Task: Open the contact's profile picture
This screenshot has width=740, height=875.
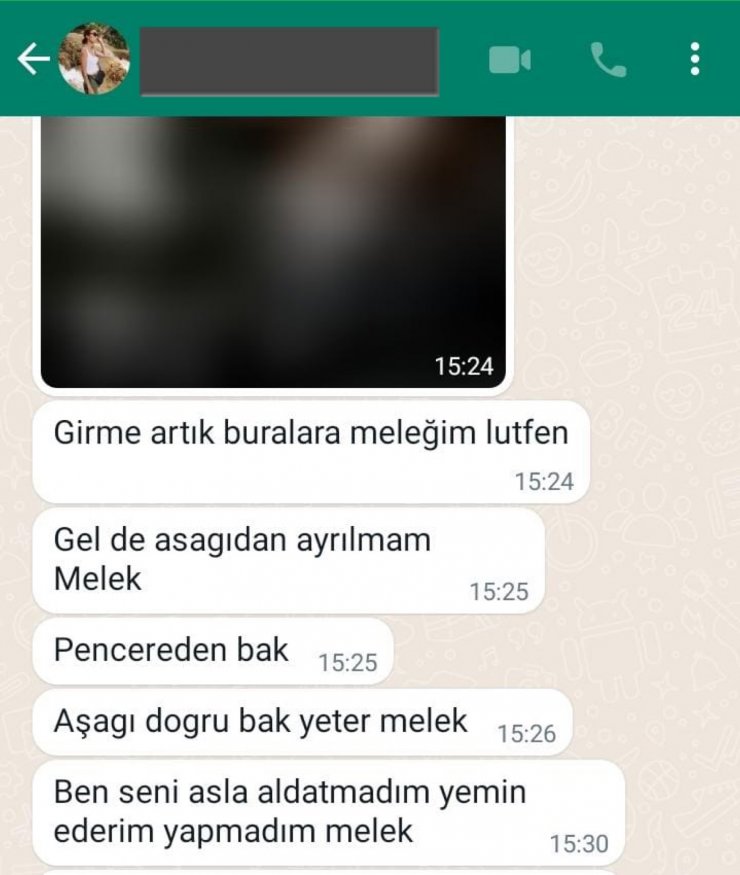Action: click(93, 57)
